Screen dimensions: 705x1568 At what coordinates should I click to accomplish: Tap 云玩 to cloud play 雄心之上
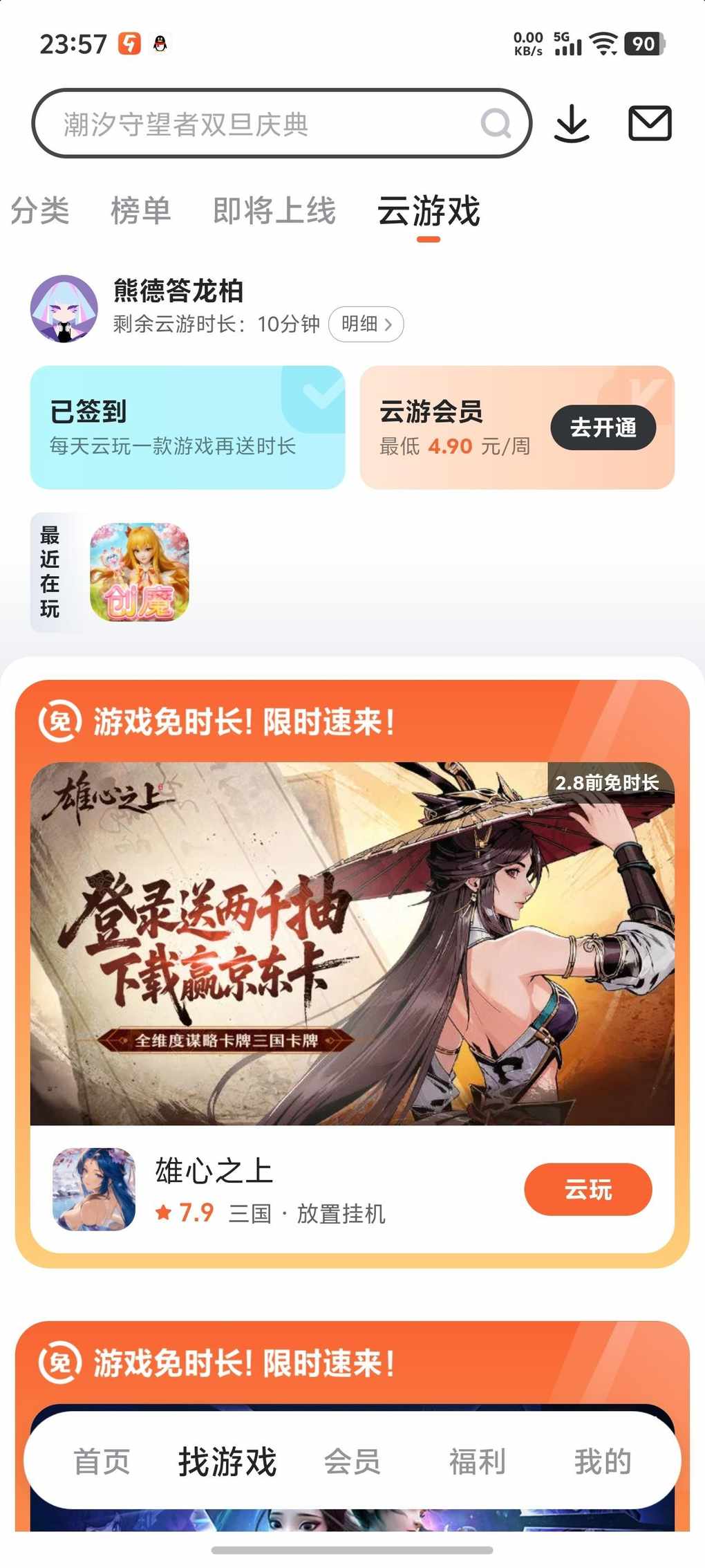pos(587,1190)
